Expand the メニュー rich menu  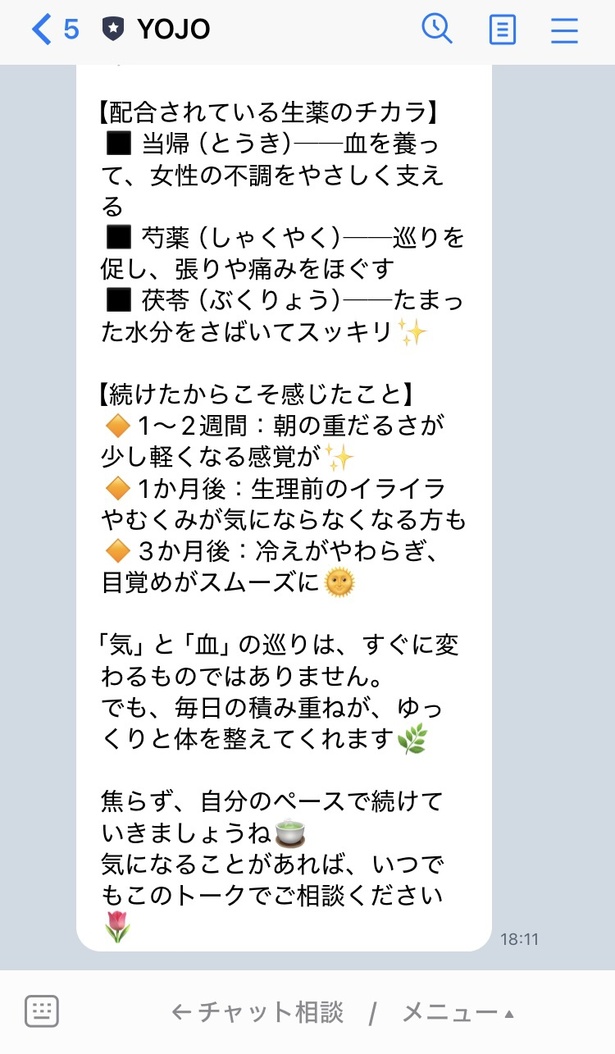[x=458, y=1012]
